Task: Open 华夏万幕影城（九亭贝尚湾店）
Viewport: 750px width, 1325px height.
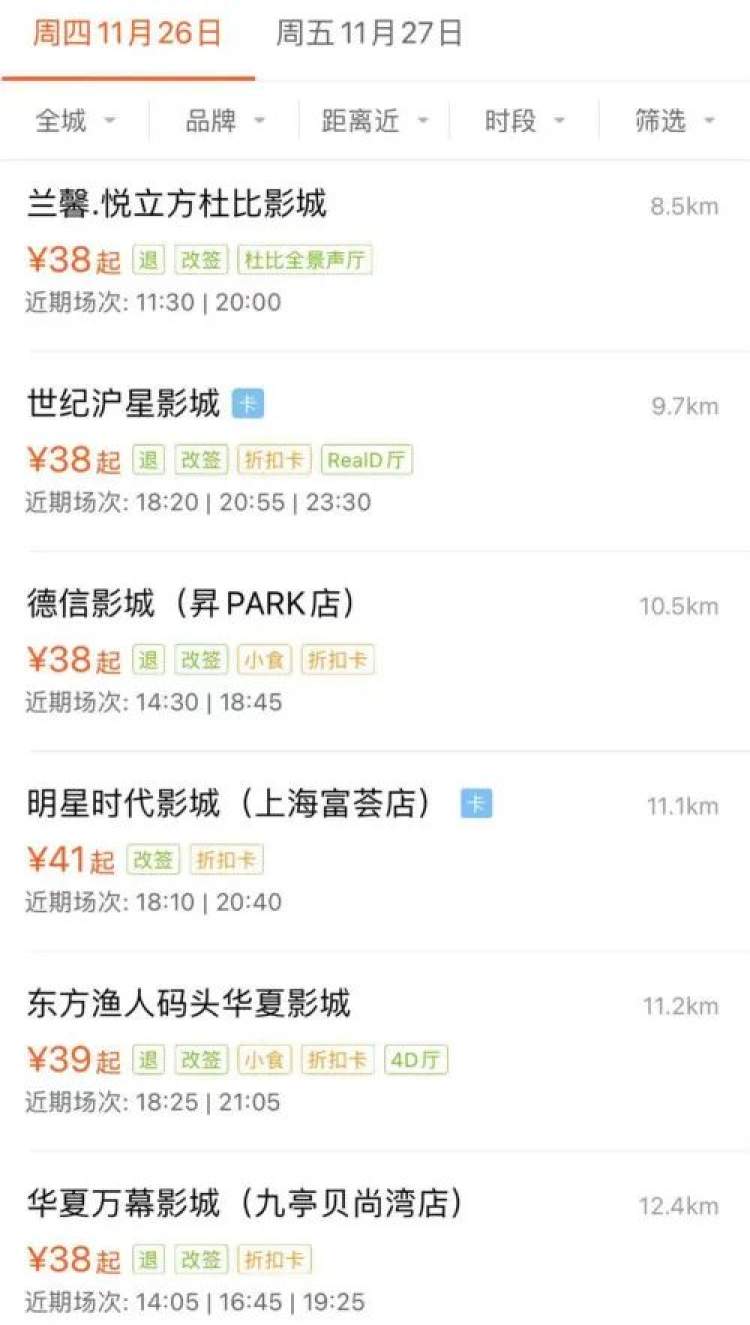Action: (245, 1205)
